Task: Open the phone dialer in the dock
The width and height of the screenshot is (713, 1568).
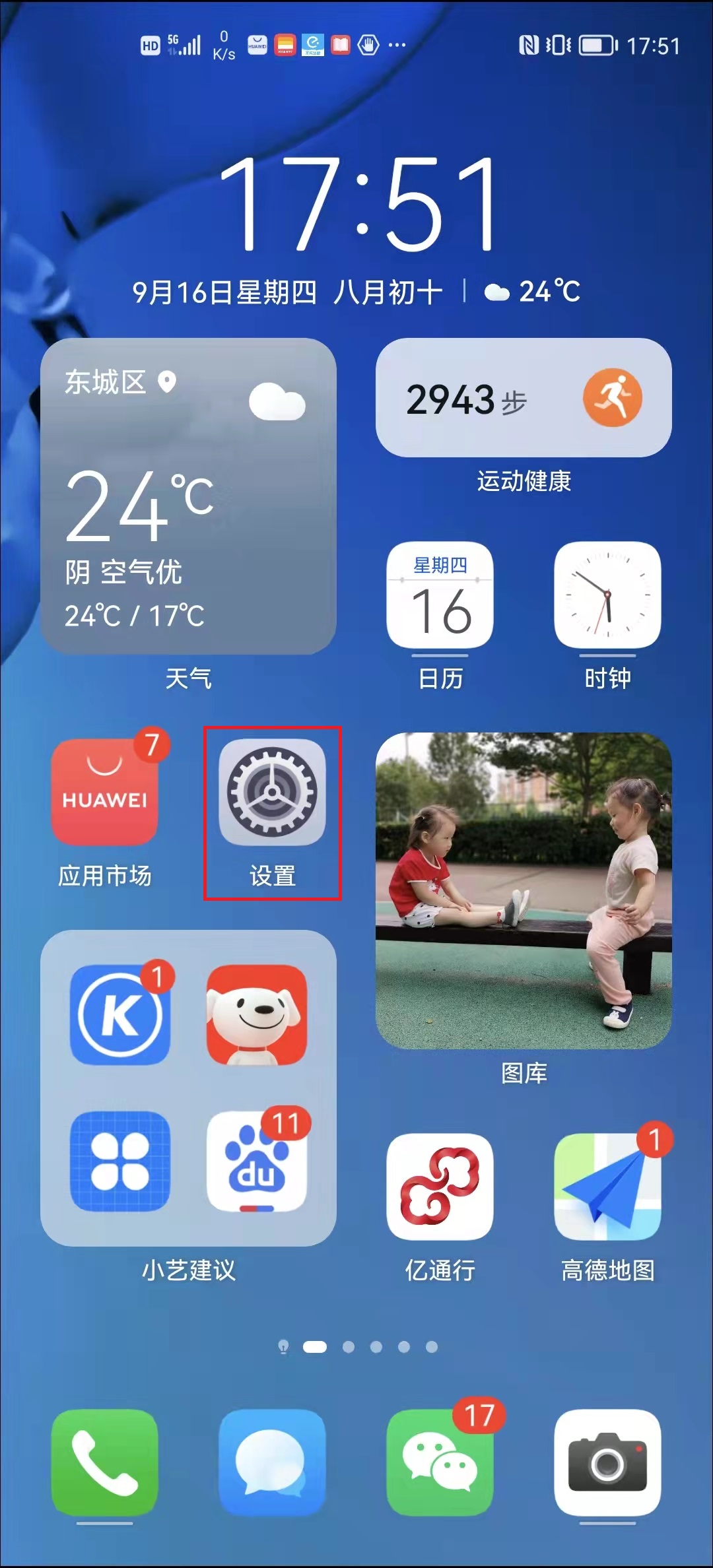Action: [x=104, y=1463]
